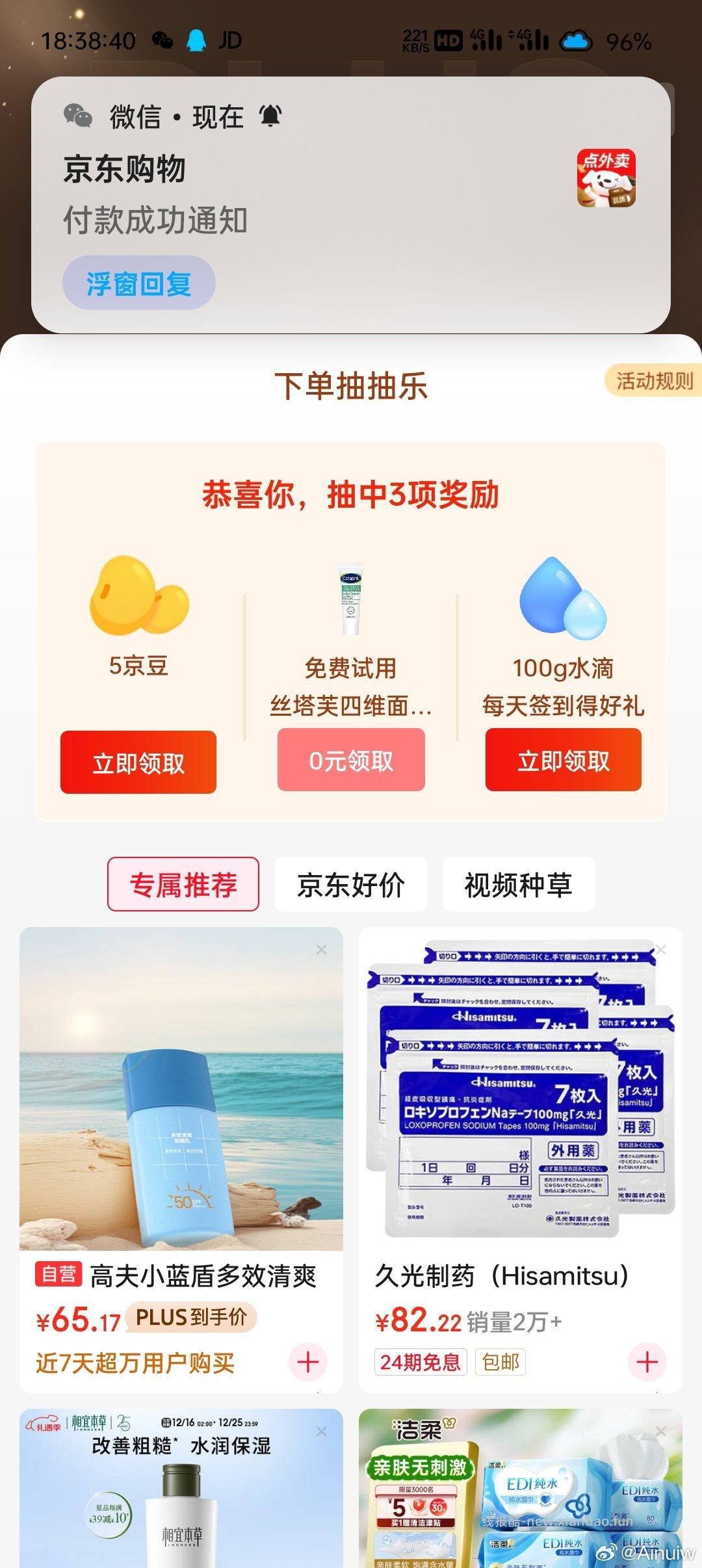Select the 专属推荐 tab
This screenshot has width=702, height=1568.
(184, 883)
